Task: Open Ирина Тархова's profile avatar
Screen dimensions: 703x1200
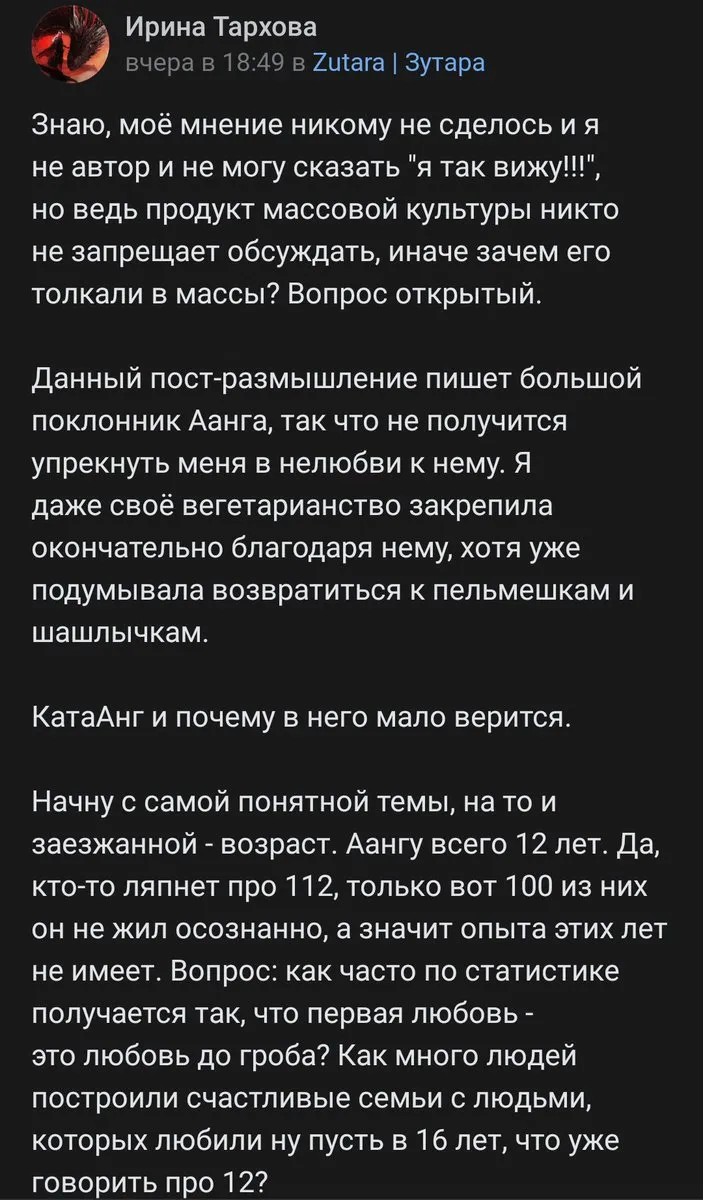Action: click(x=69, y=44)
